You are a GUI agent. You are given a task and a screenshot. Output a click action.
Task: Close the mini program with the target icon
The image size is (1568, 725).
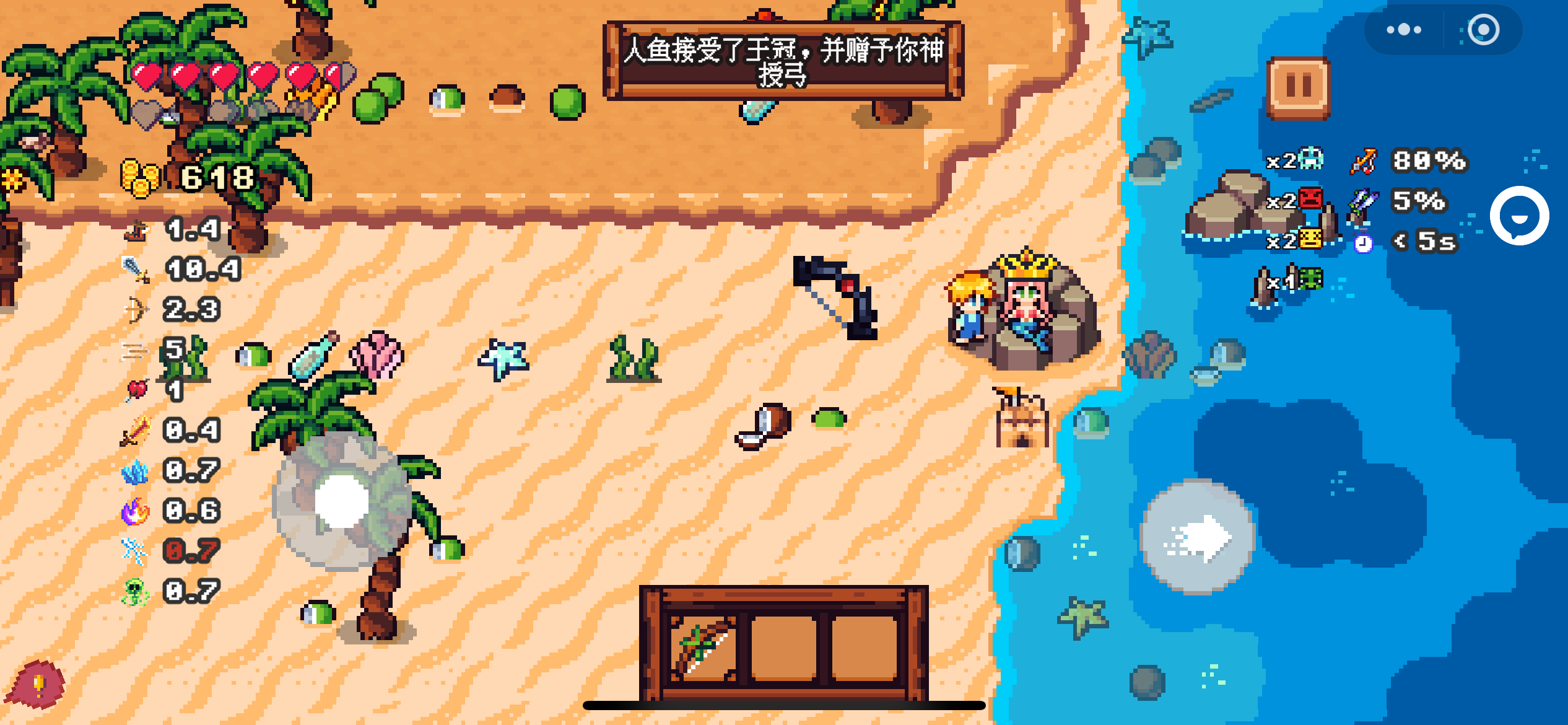1483,30
